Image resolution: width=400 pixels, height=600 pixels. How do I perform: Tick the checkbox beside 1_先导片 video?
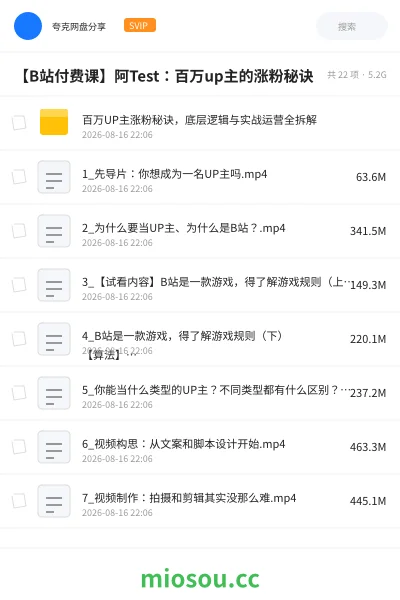19,177
